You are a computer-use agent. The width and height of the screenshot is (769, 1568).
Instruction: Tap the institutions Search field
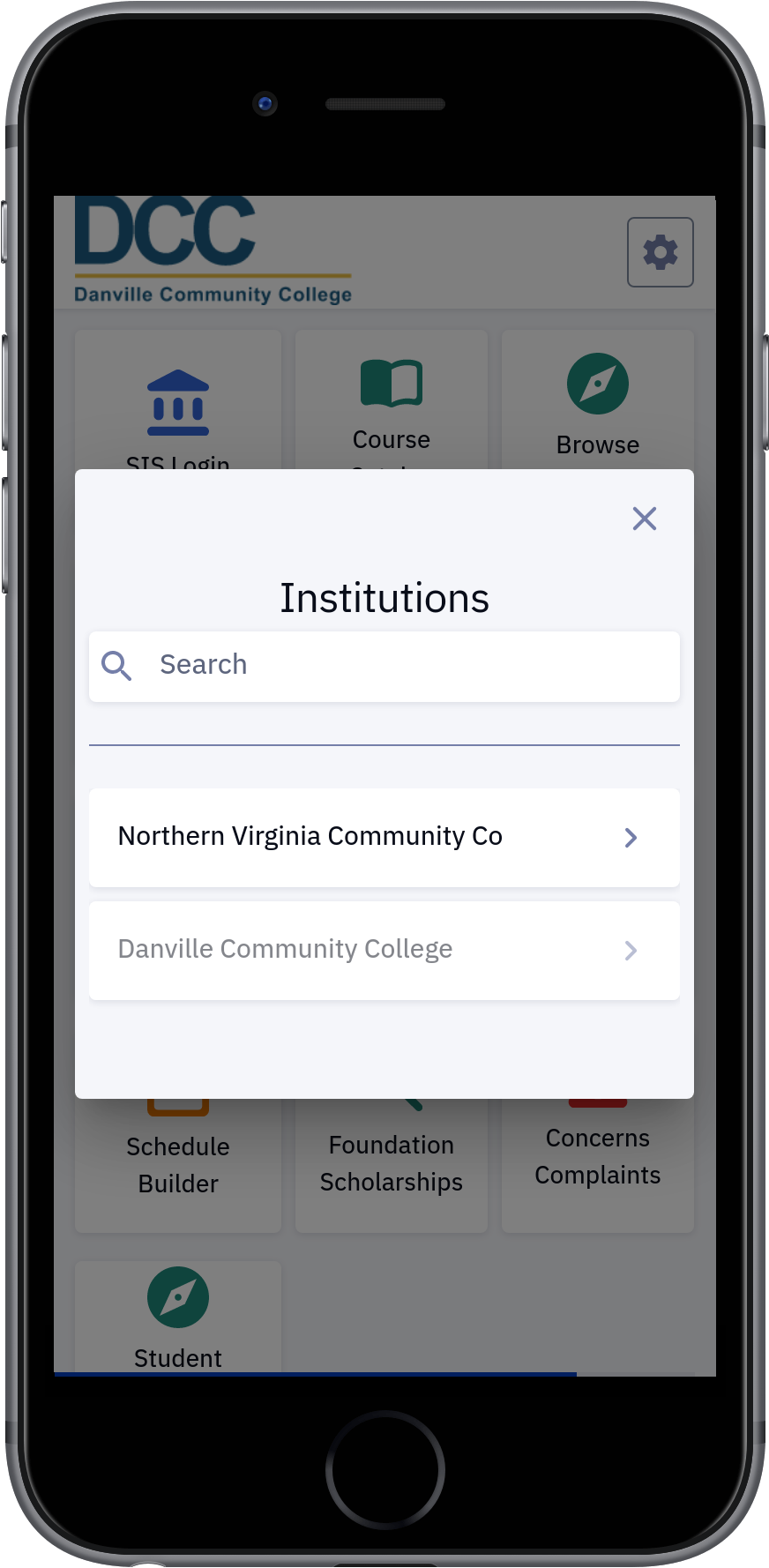(x=384, y=667)
